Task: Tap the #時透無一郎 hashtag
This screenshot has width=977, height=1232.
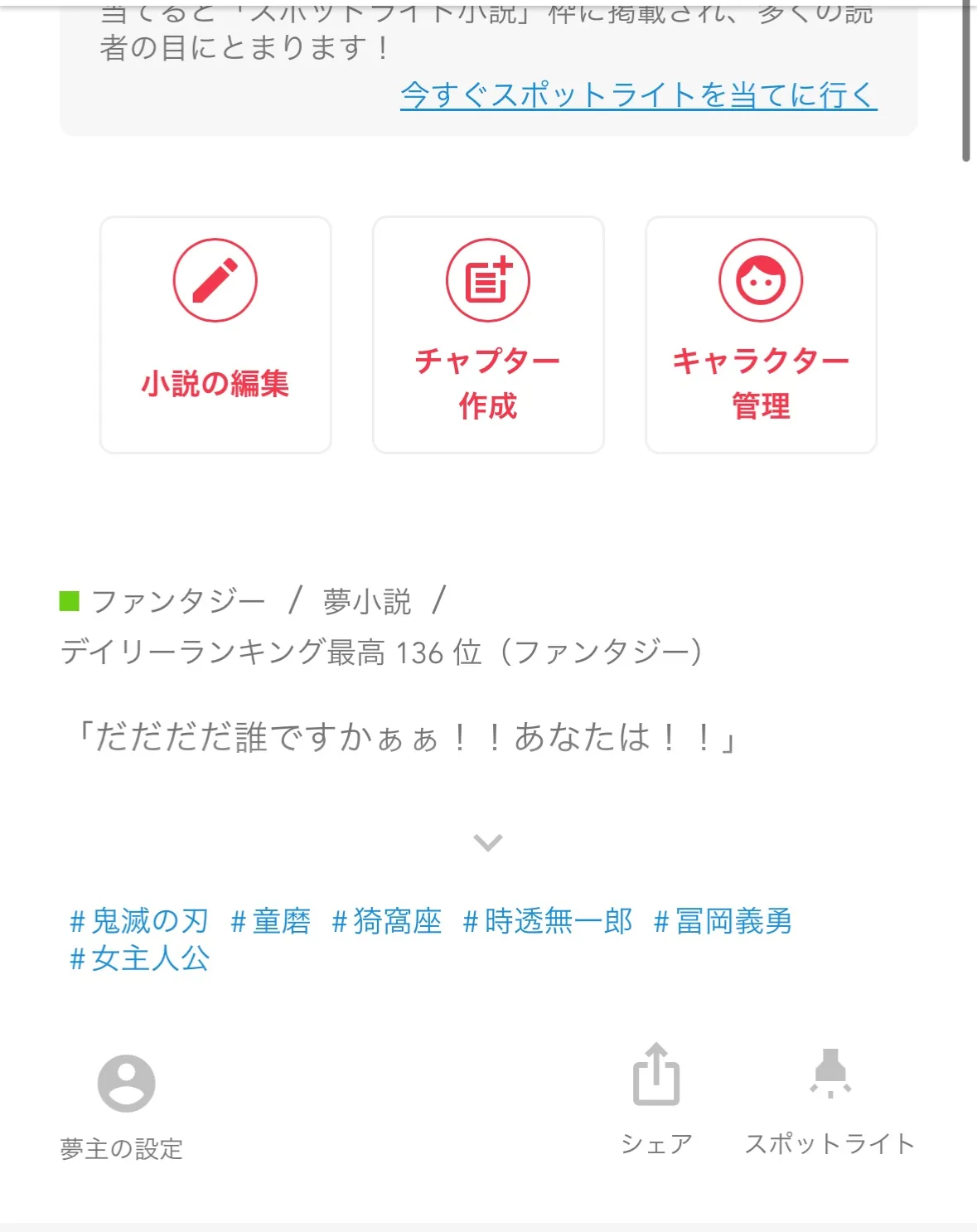Action: coord(547,921)
